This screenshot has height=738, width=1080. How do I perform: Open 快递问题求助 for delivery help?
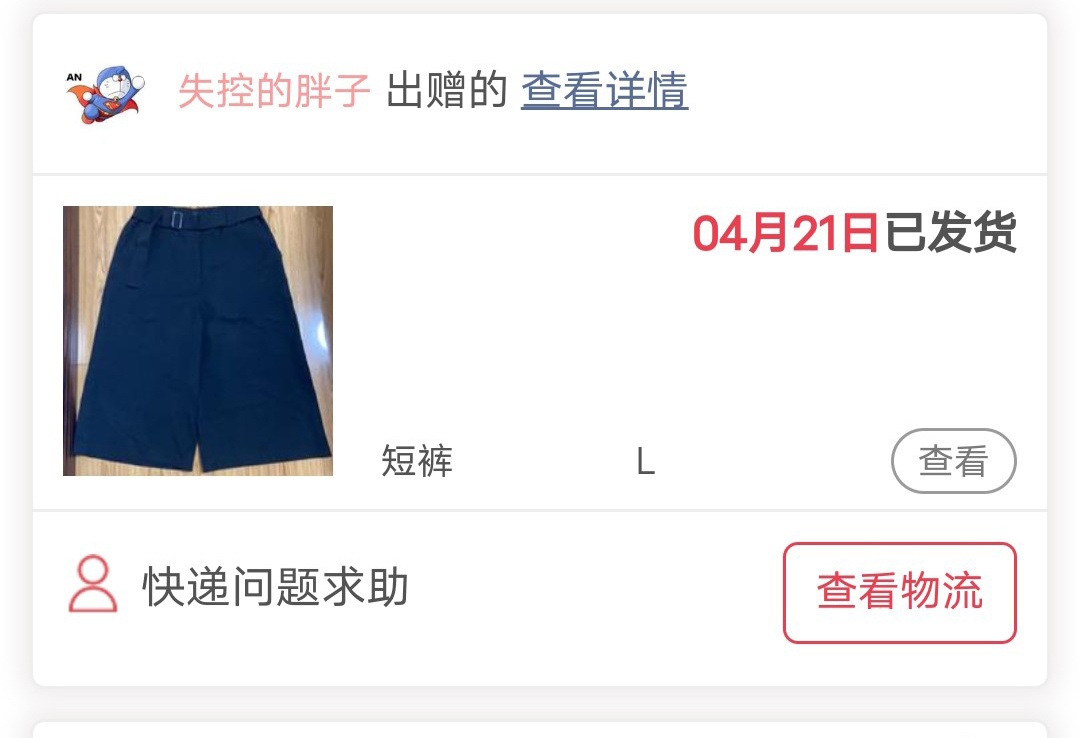point(275,587)
